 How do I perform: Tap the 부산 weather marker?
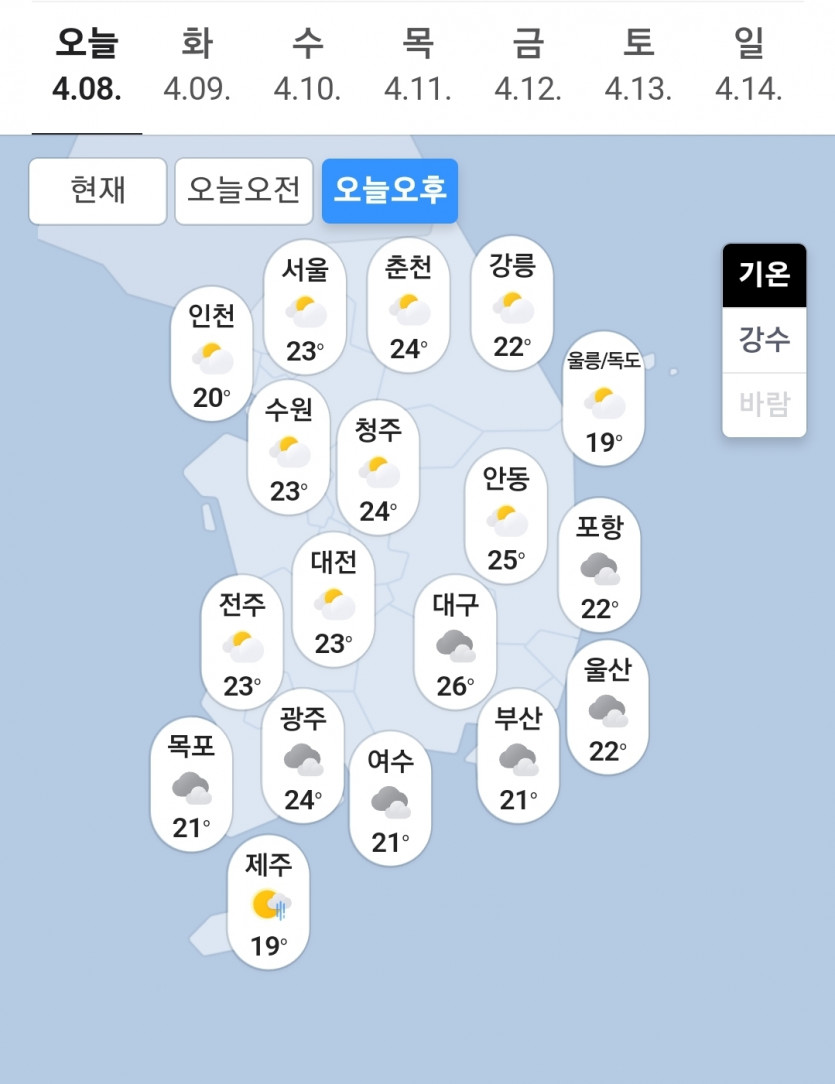coord(518,756)
